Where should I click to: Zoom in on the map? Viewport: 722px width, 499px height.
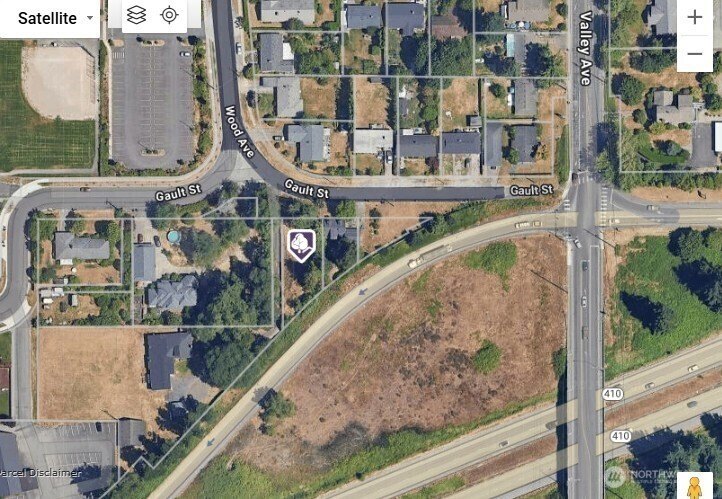click(x=695, y=17)
